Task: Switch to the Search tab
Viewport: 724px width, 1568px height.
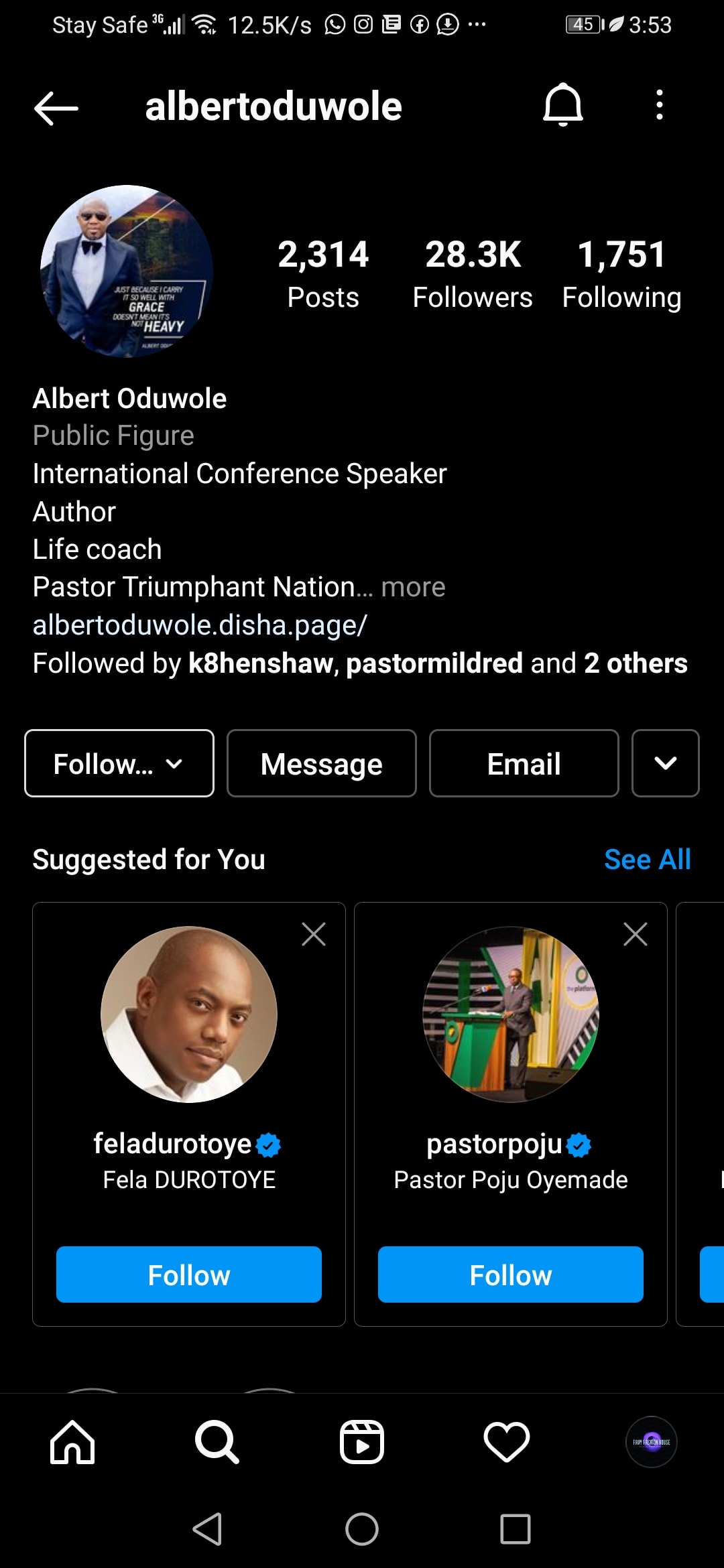Action: 217,1442
